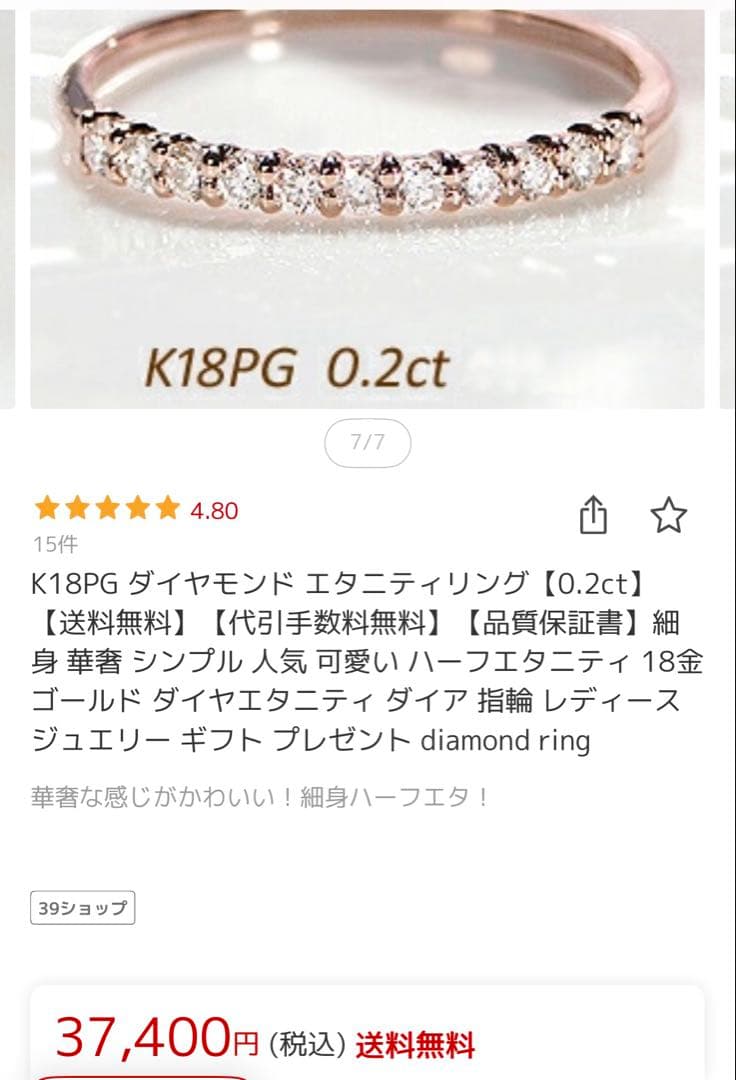Select the second gold rating star

[79, 509]
